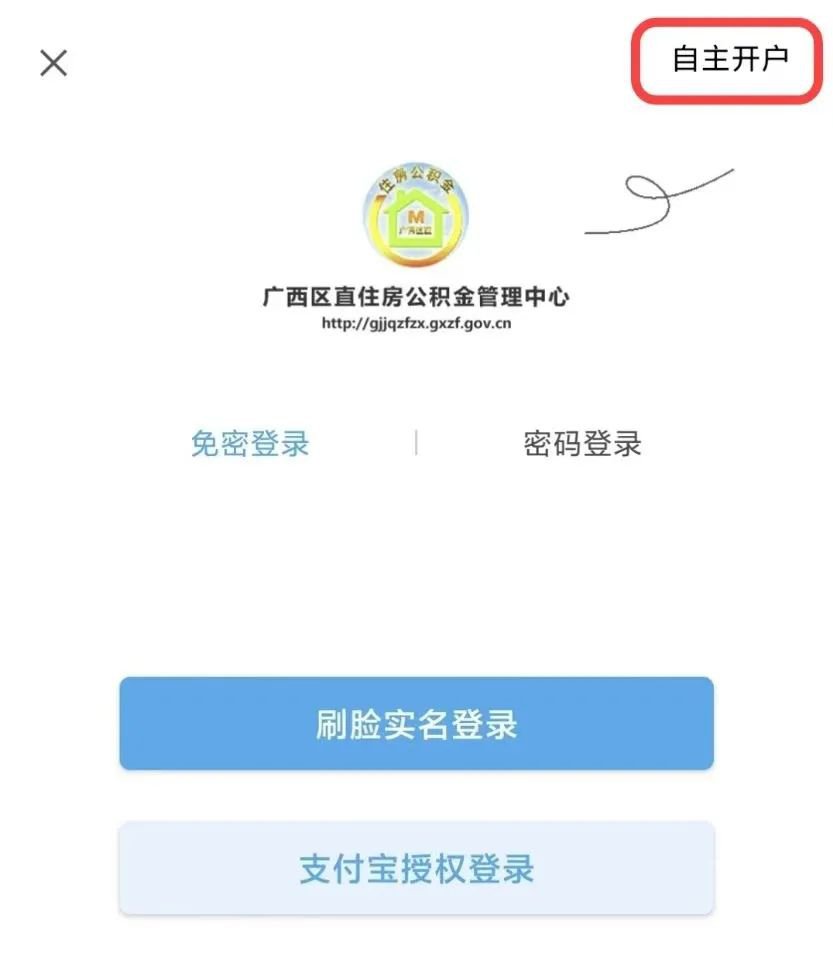The image size is (833, 960).
Task: Log in with 刷脸实名登录 face recognition
Action: coord(416,724)
